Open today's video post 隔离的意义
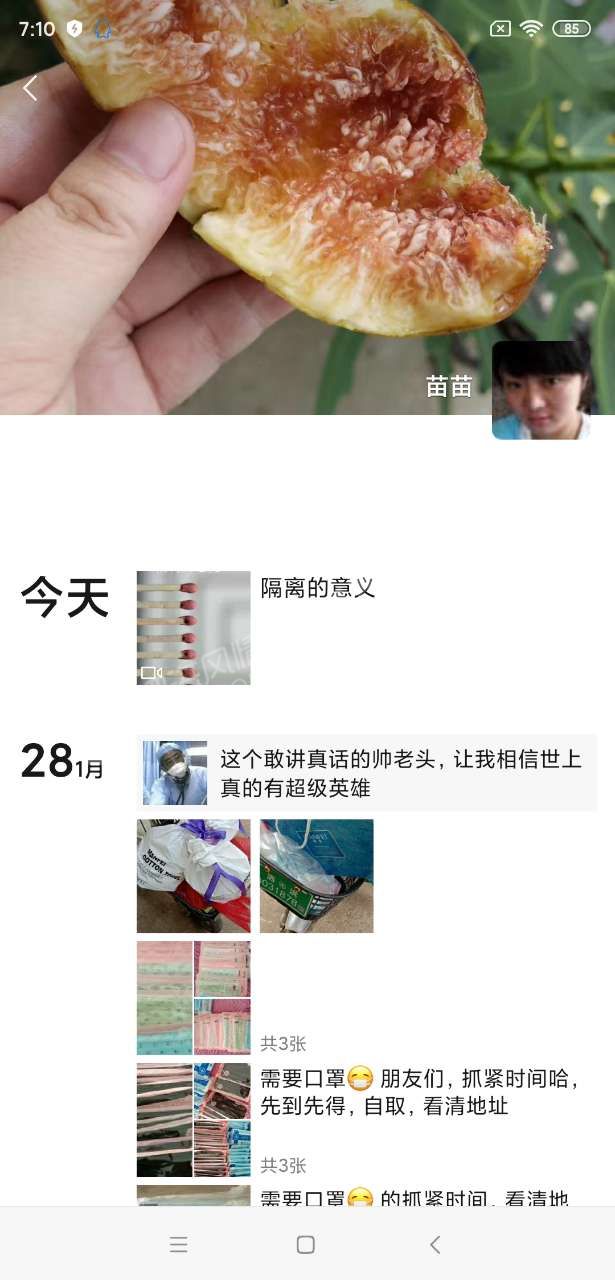Image resolution: width=615 pixels, height=1280 pixels. pyautogui.click(x=193, y=627)
